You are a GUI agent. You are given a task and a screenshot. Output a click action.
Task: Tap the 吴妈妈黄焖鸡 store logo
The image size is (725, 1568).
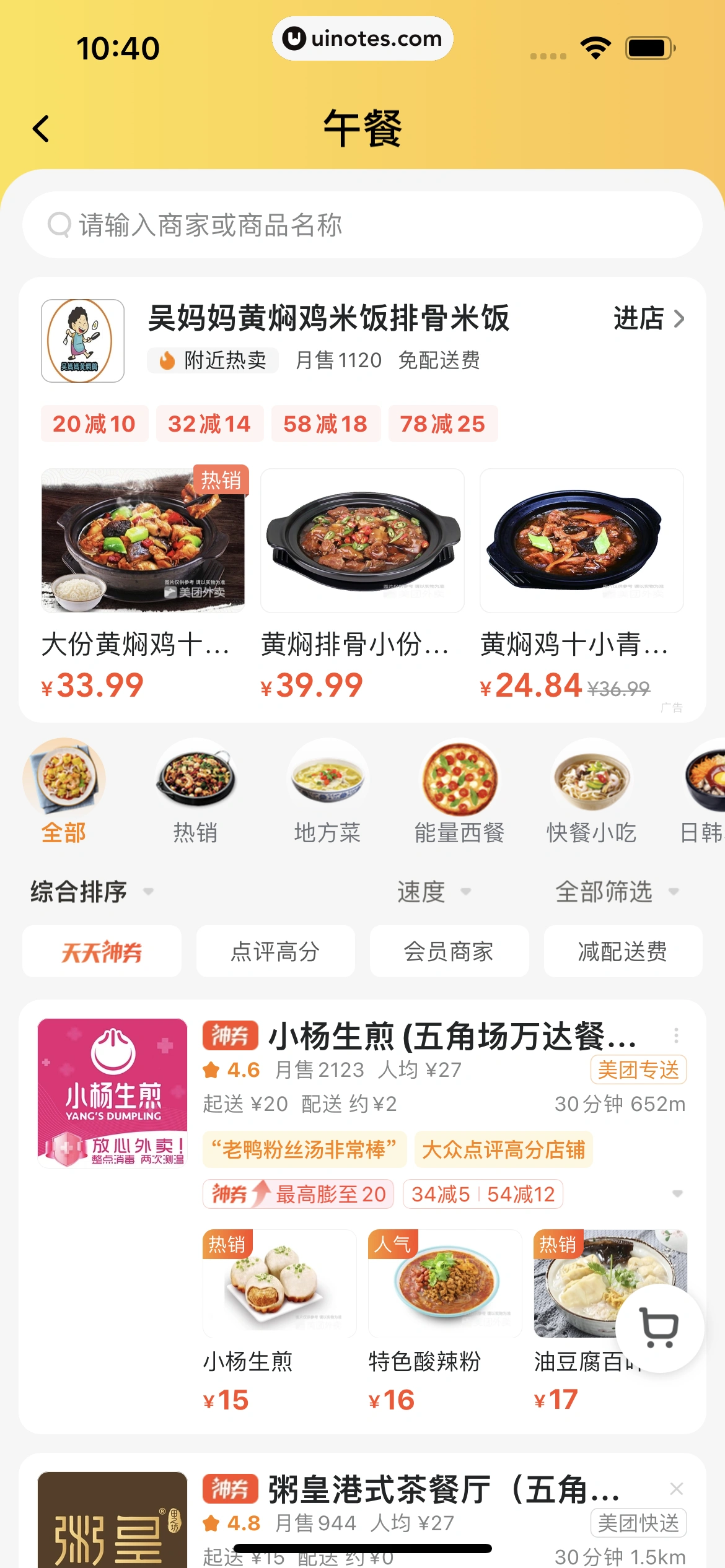coord(82,340)
